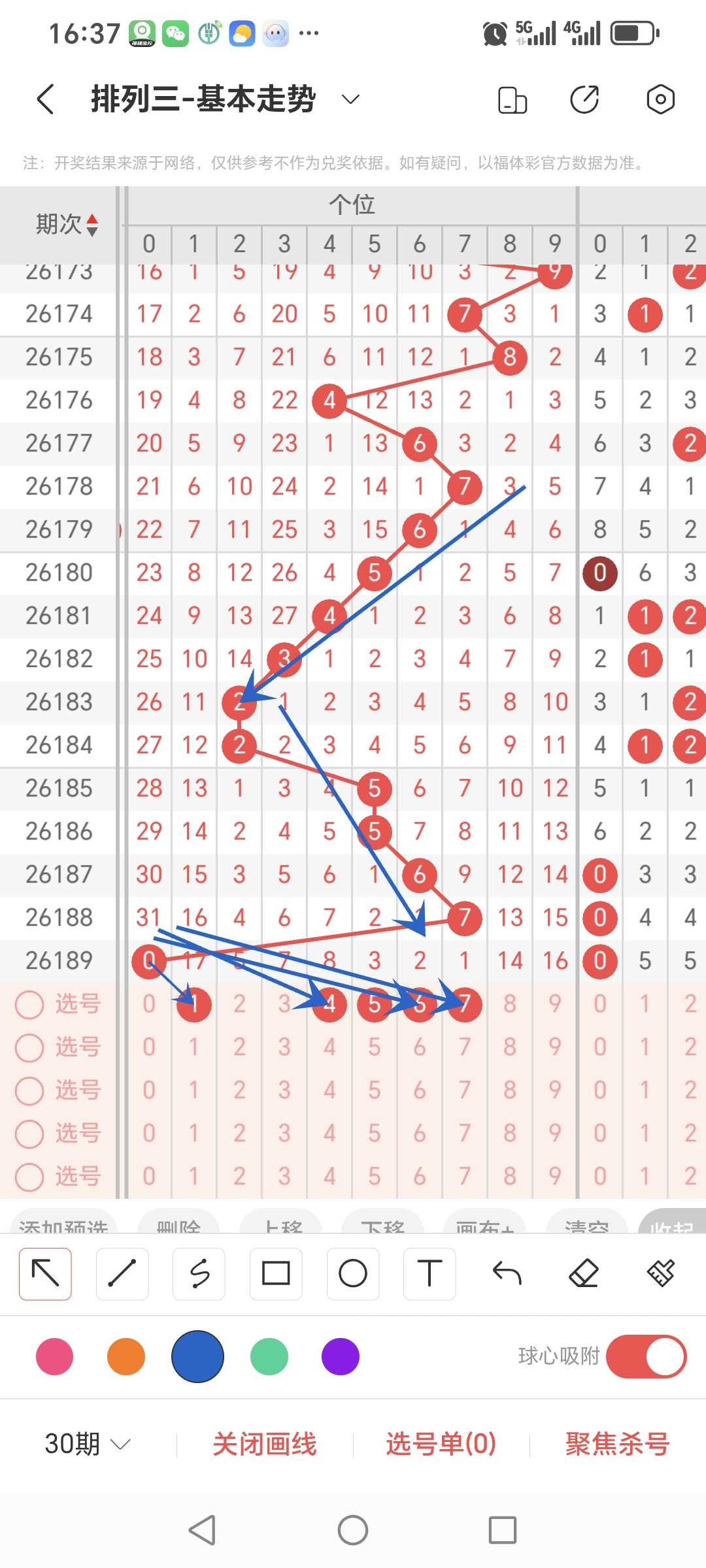706x1568 pixels.
Task: Select the text tool
Action: (x=429, y=1273)
